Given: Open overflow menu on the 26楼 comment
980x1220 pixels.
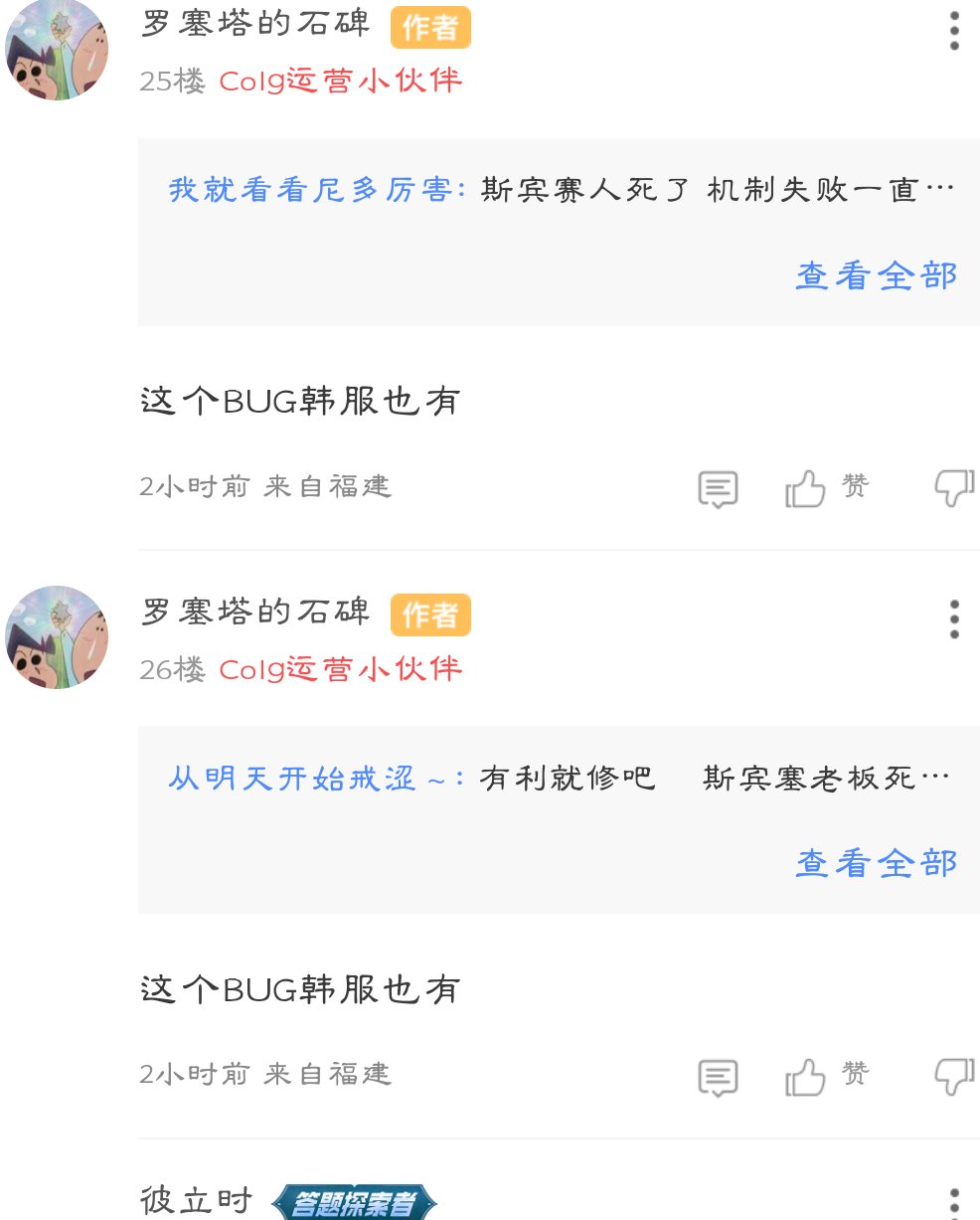Looking at the screenshot, I should [x=954, y=619].
